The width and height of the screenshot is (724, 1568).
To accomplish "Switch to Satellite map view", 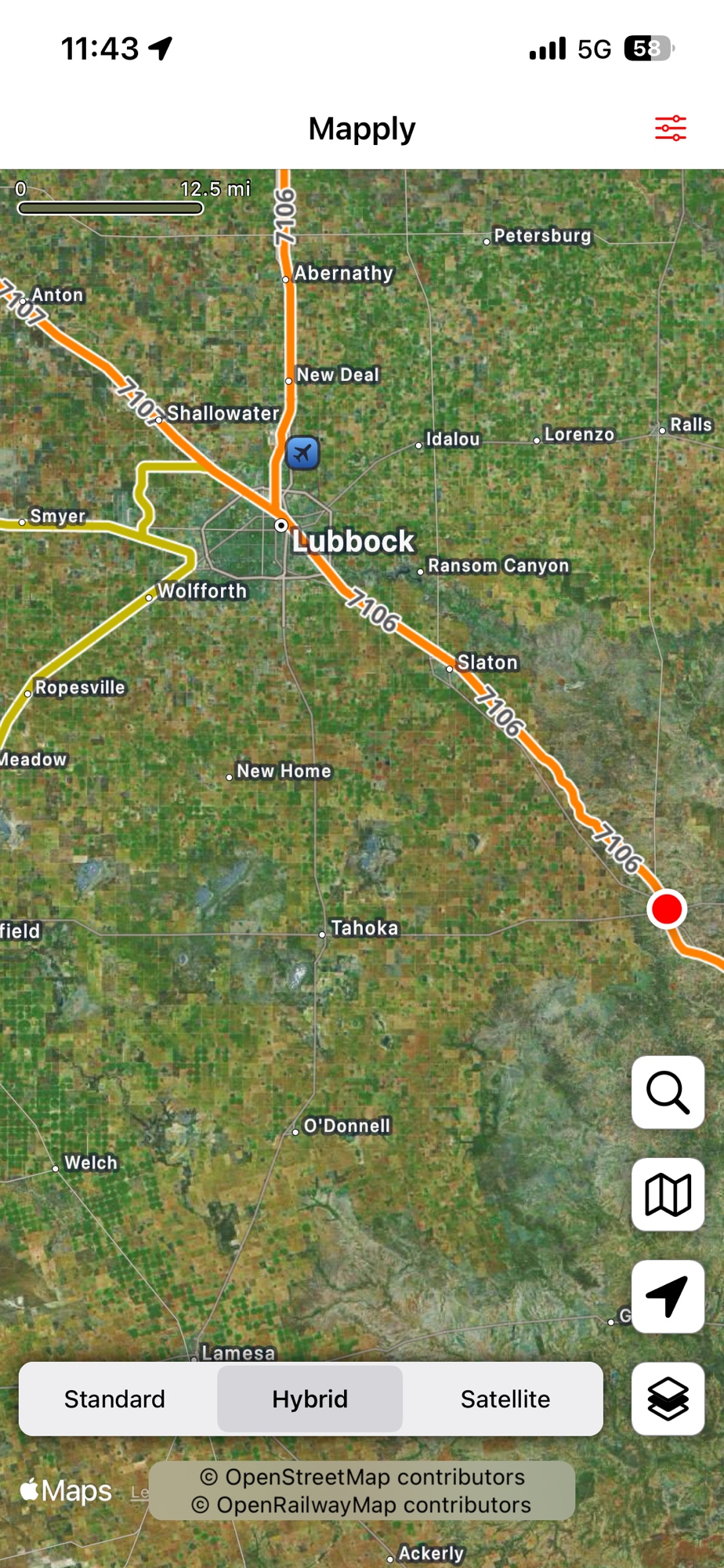I will tap(505, 1399).
